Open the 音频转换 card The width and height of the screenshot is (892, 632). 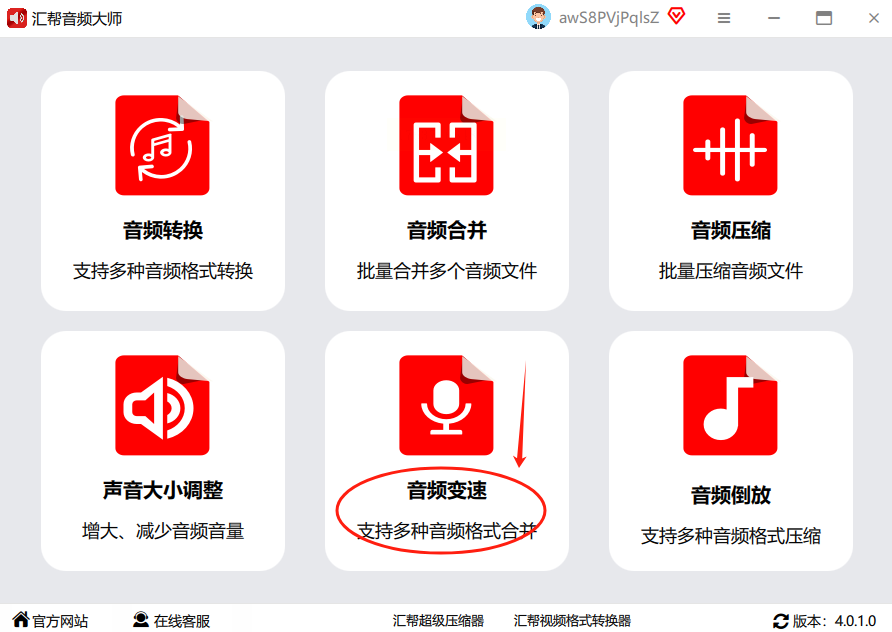click(162, 190)
